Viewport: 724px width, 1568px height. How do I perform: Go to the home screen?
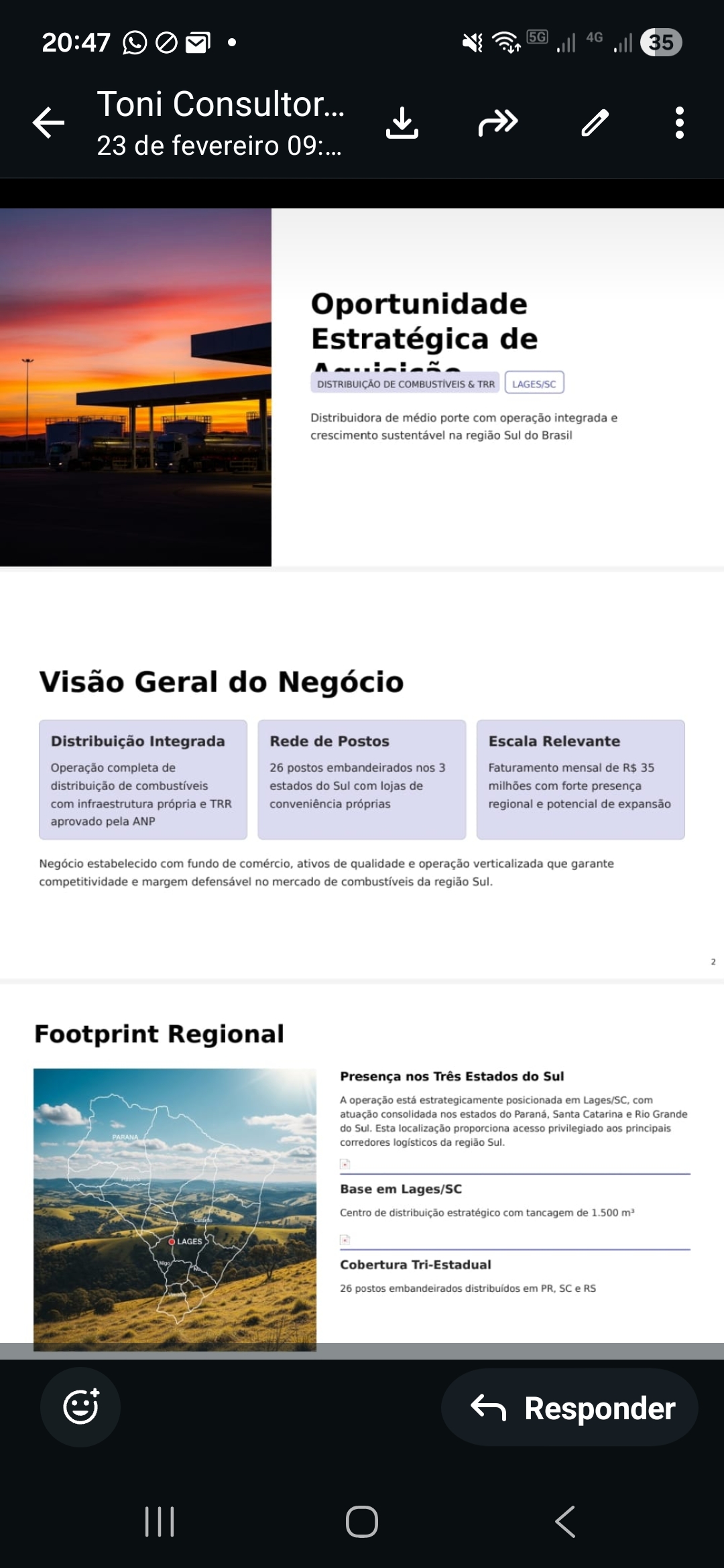click(362, 1521)
